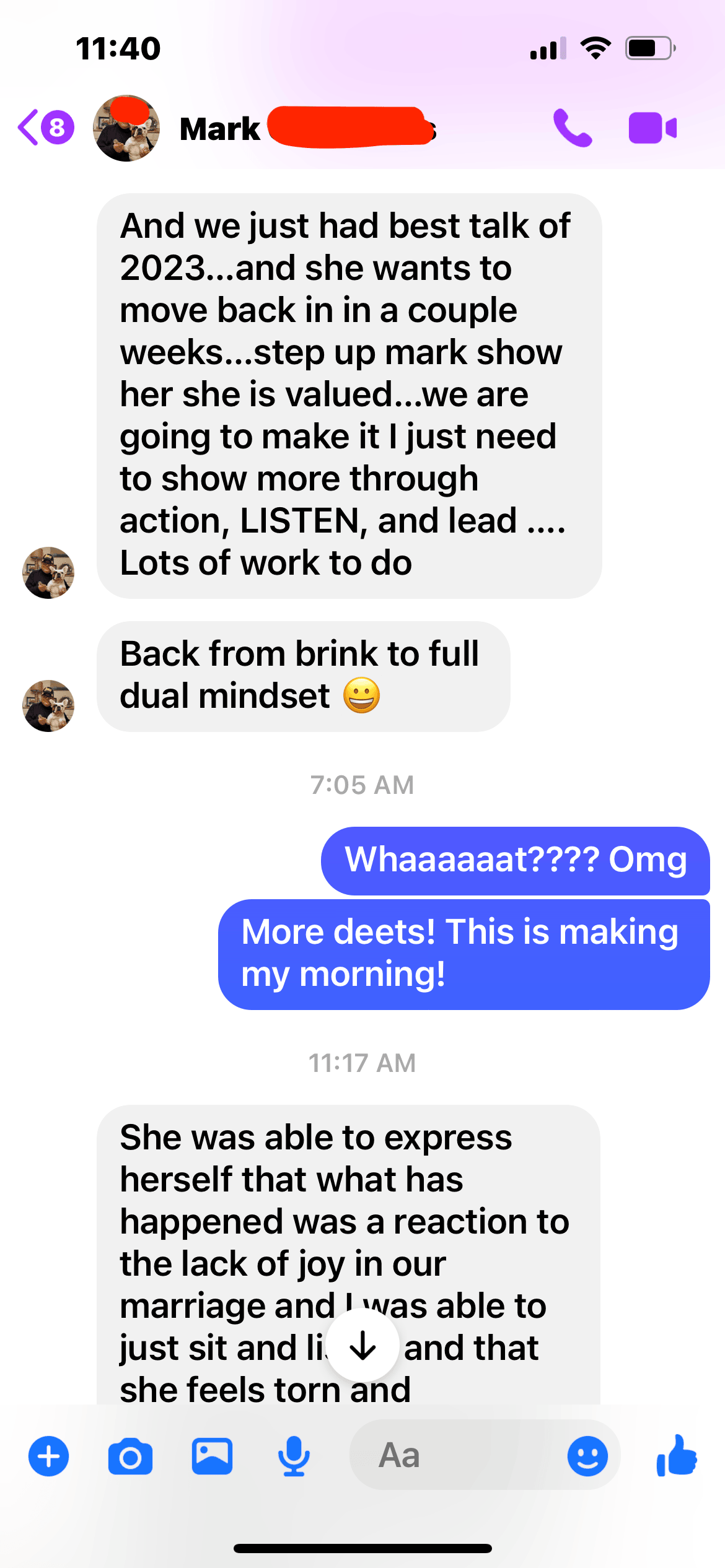Record a voice message
This screenshot has height=1568, width=725.
tap(294, 1456)
